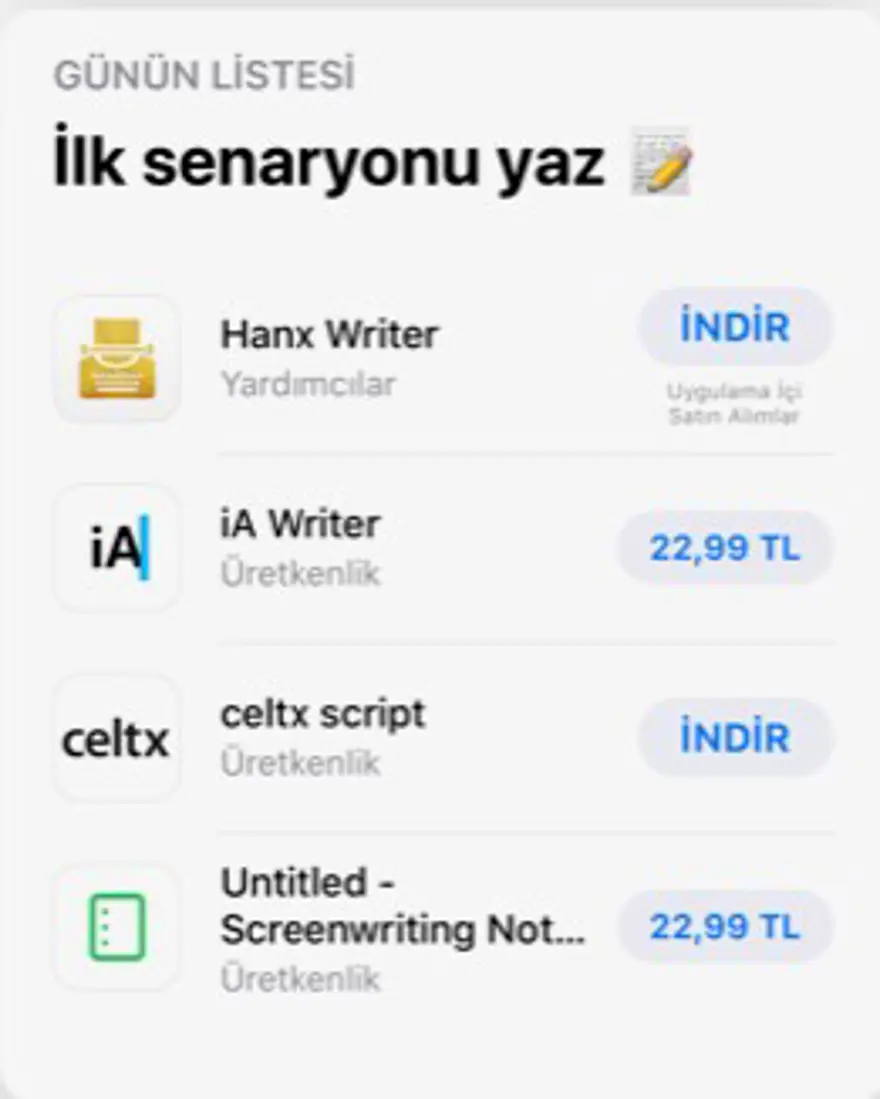The width and height of the screenshot is (880, 1099).
Task: Buy Untitled - Screenwriting for 22,99 TL
Action: pos(725,927)
